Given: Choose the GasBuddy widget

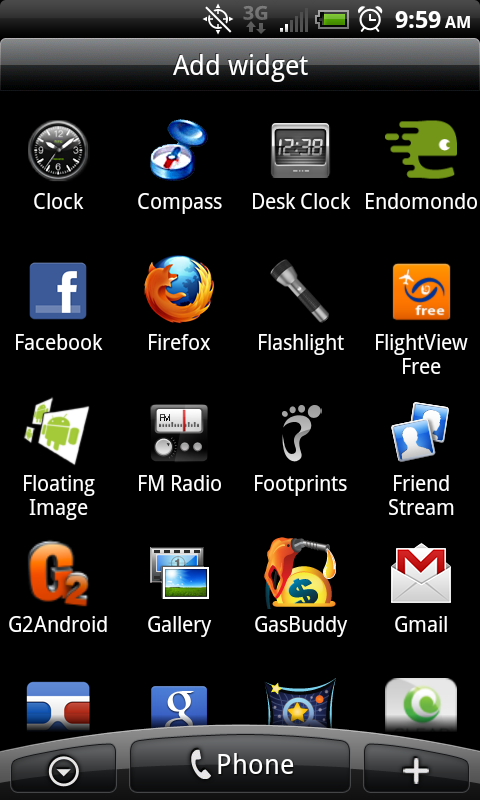Looking at the screenshot, I should [x=300, y=587].
